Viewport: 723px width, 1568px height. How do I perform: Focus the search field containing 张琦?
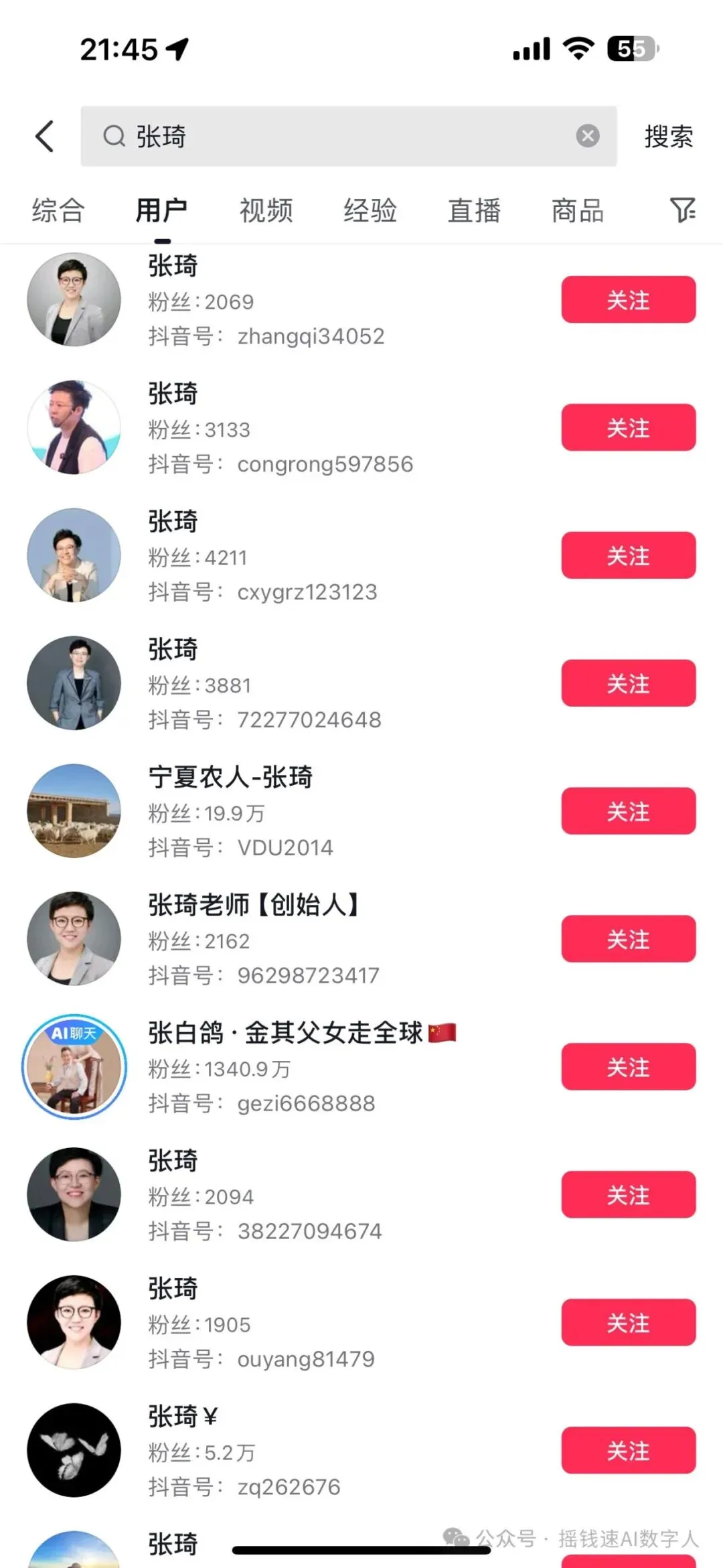pos(348,137)
